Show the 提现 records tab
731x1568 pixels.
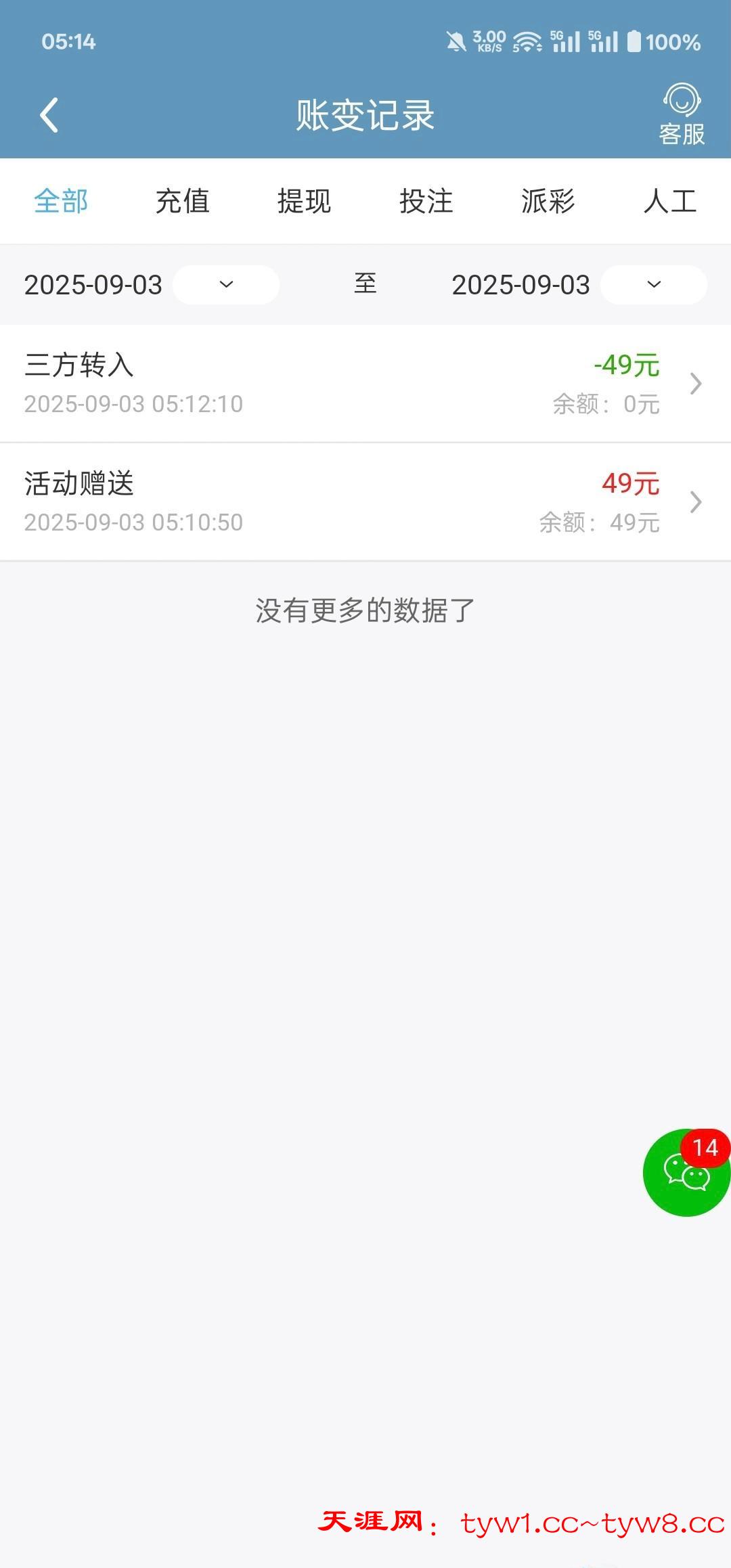click(305, 202)
